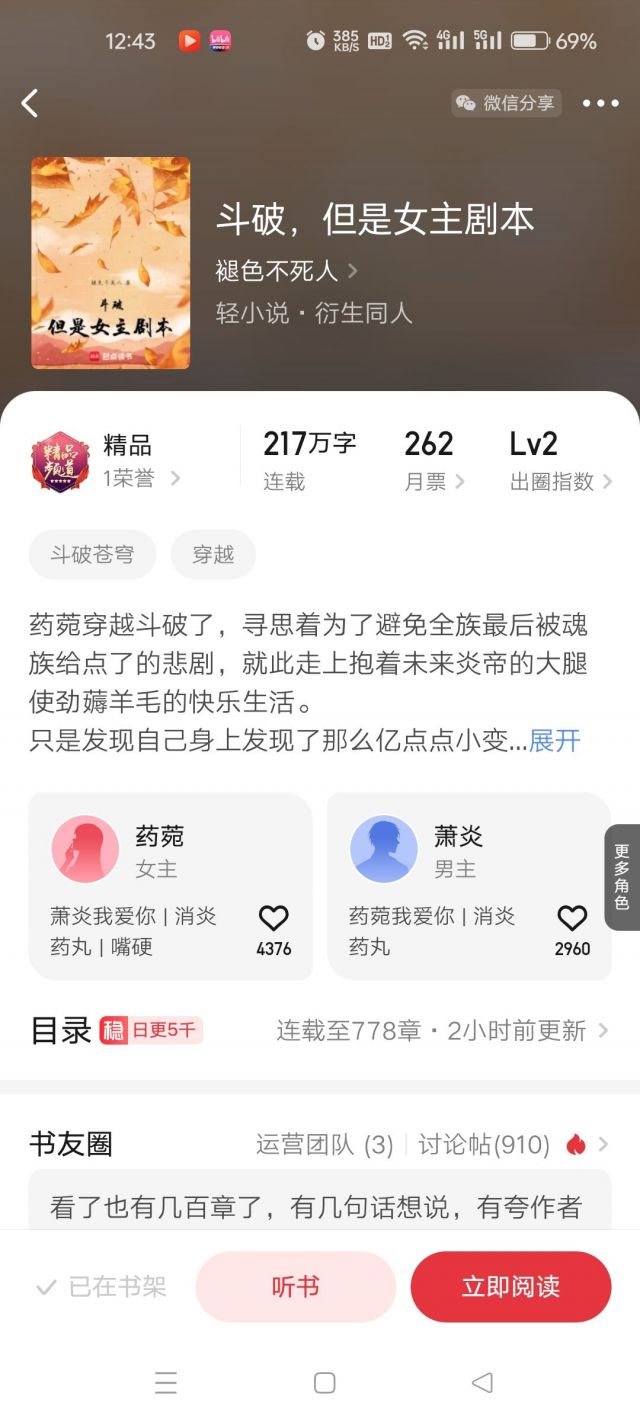
Task: Open the three-dot overflow menu
Action: [x=600, y=103]
